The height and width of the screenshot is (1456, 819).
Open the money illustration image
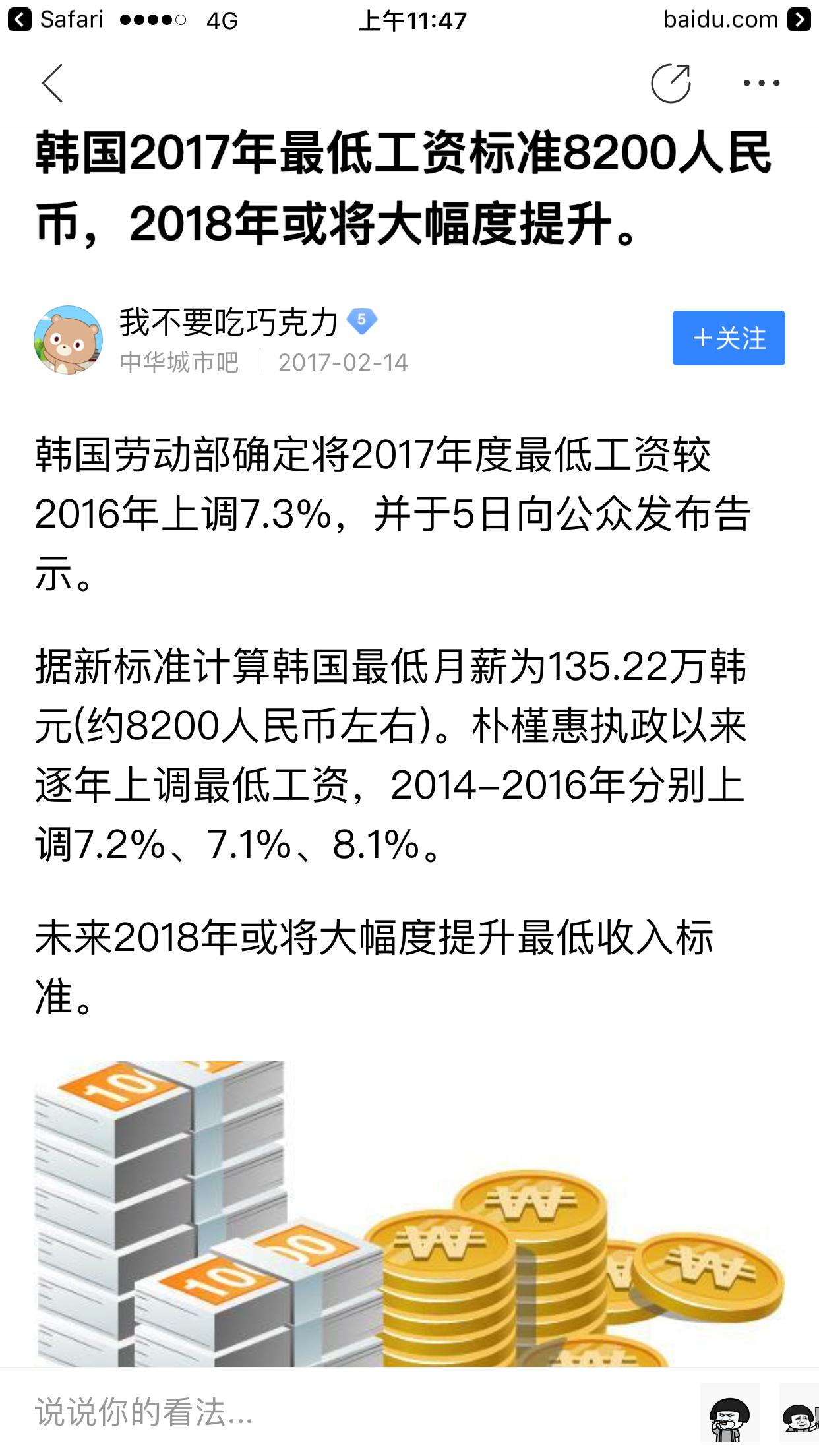pyautogui.click(x=409, y=1213)
